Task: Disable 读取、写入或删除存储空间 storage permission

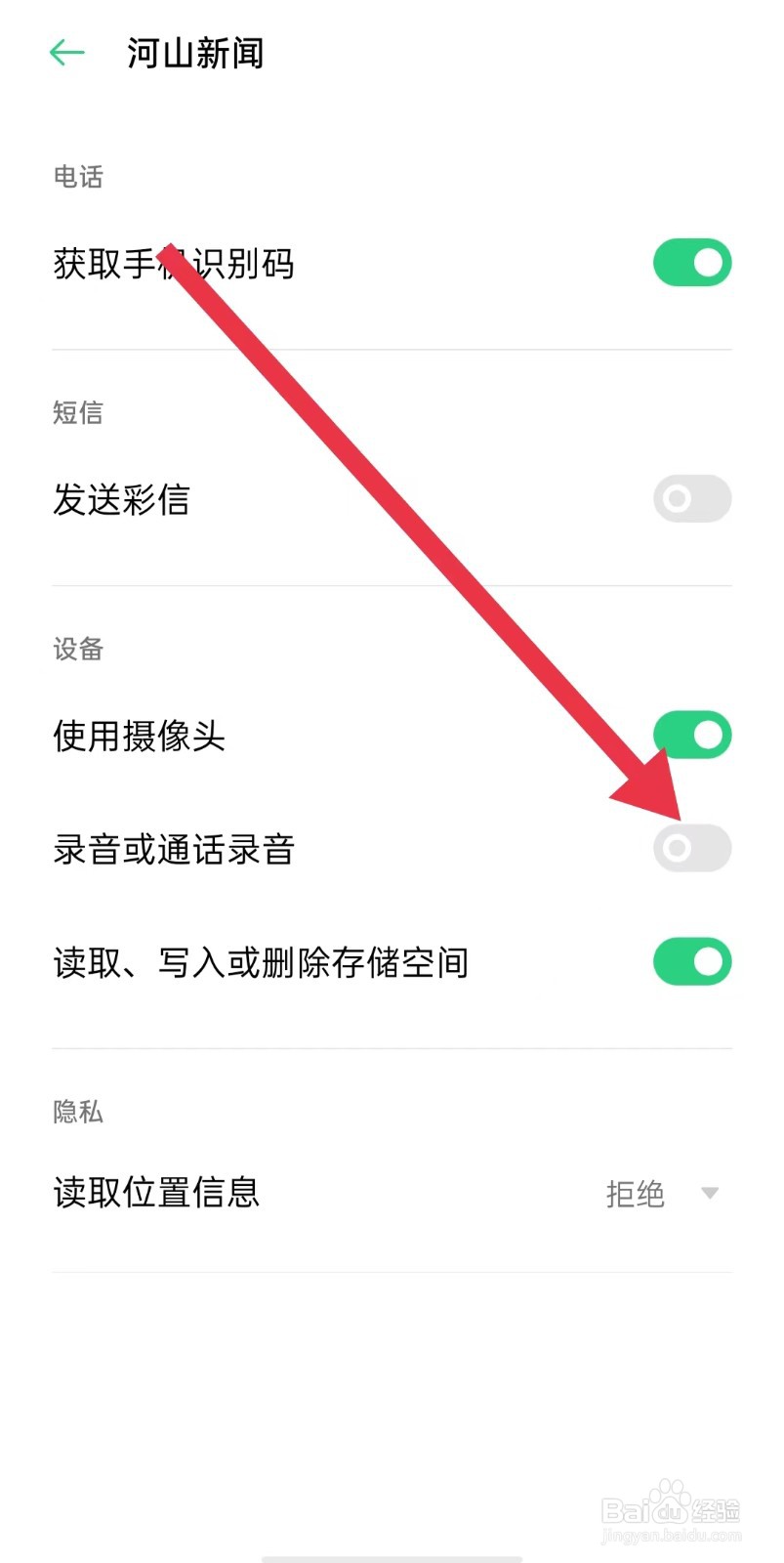Action: coord(691,962)
